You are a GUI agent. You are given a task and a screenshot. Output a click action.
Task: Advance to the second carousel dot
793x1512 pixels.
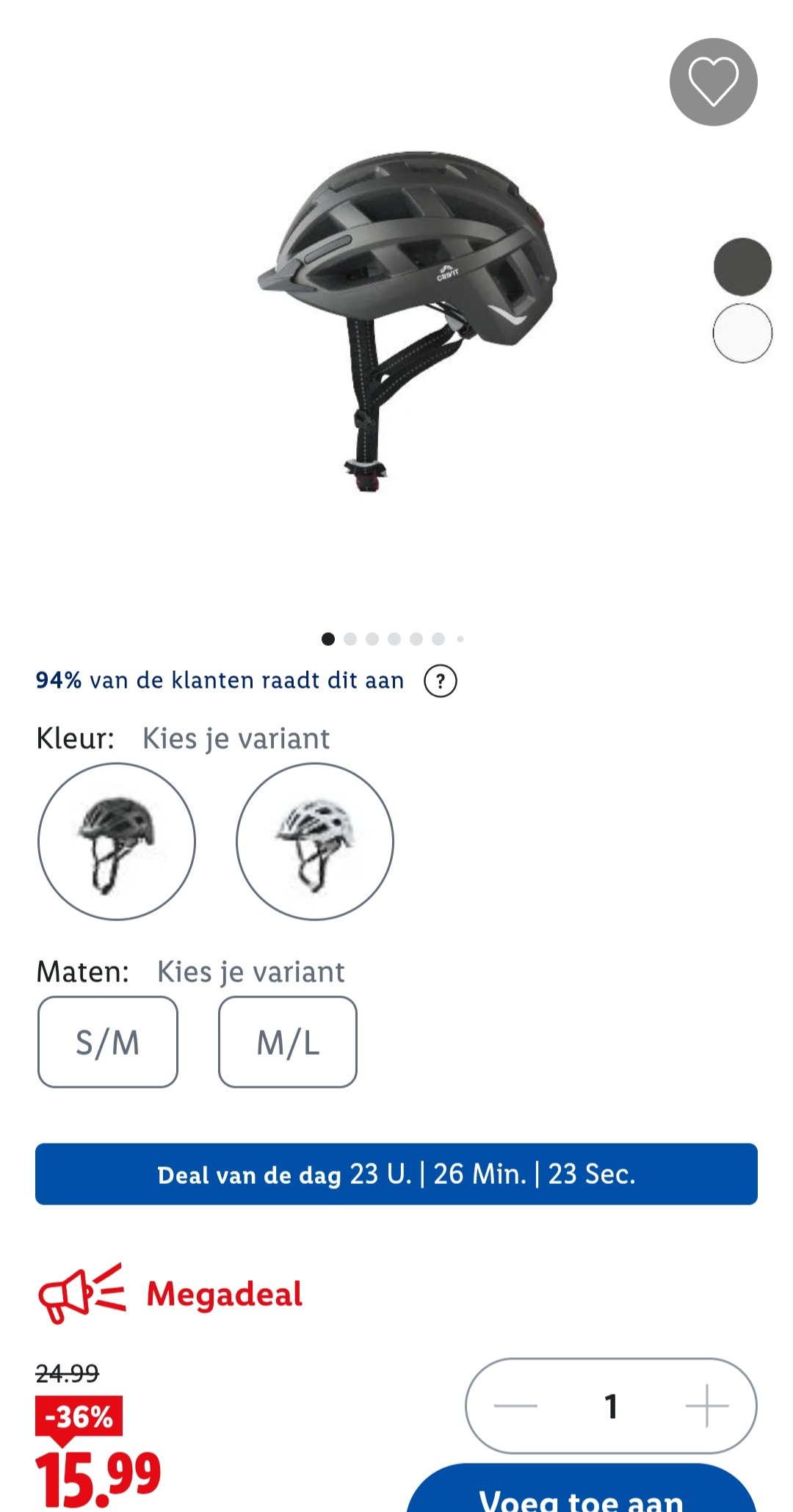coord(350,639)
